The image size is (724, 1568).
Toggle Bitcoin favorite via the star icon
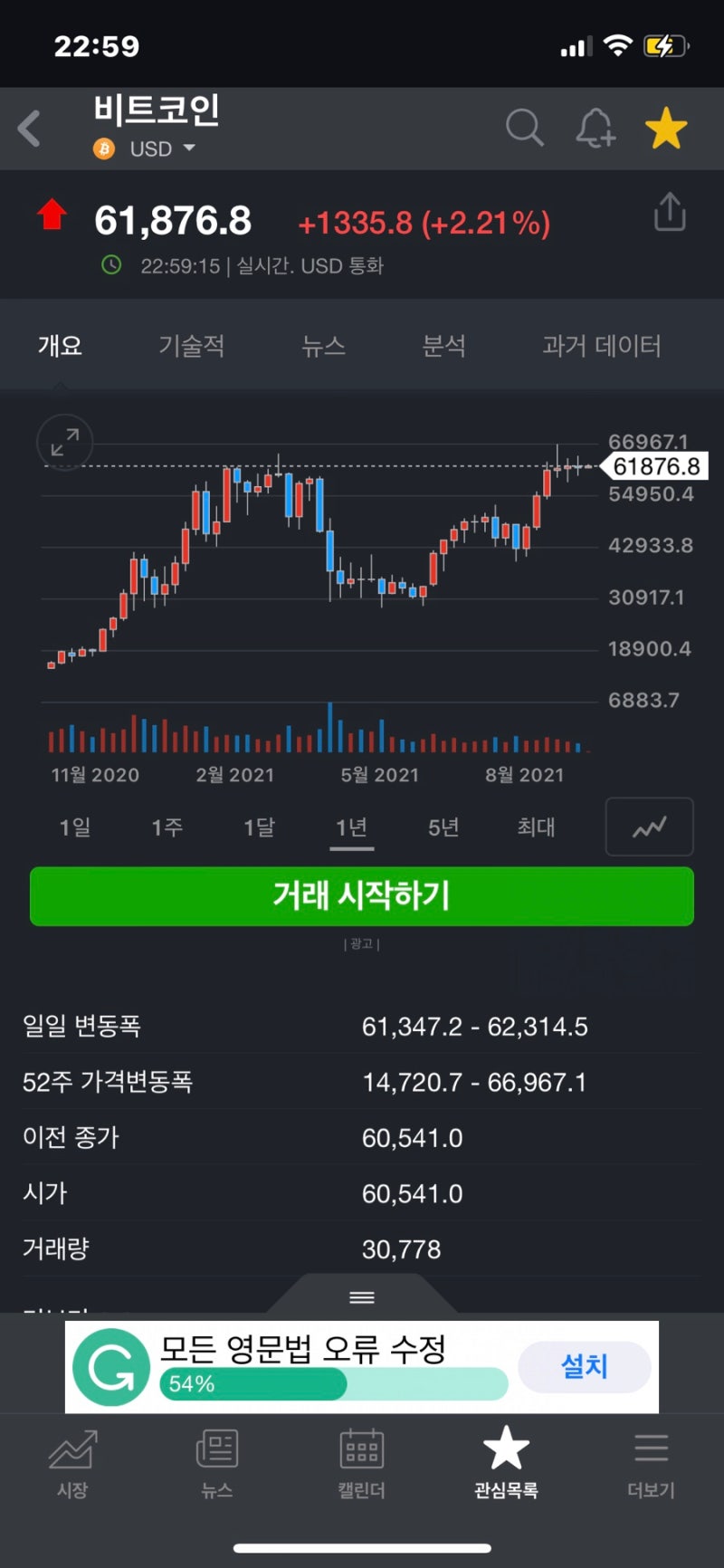666,128
